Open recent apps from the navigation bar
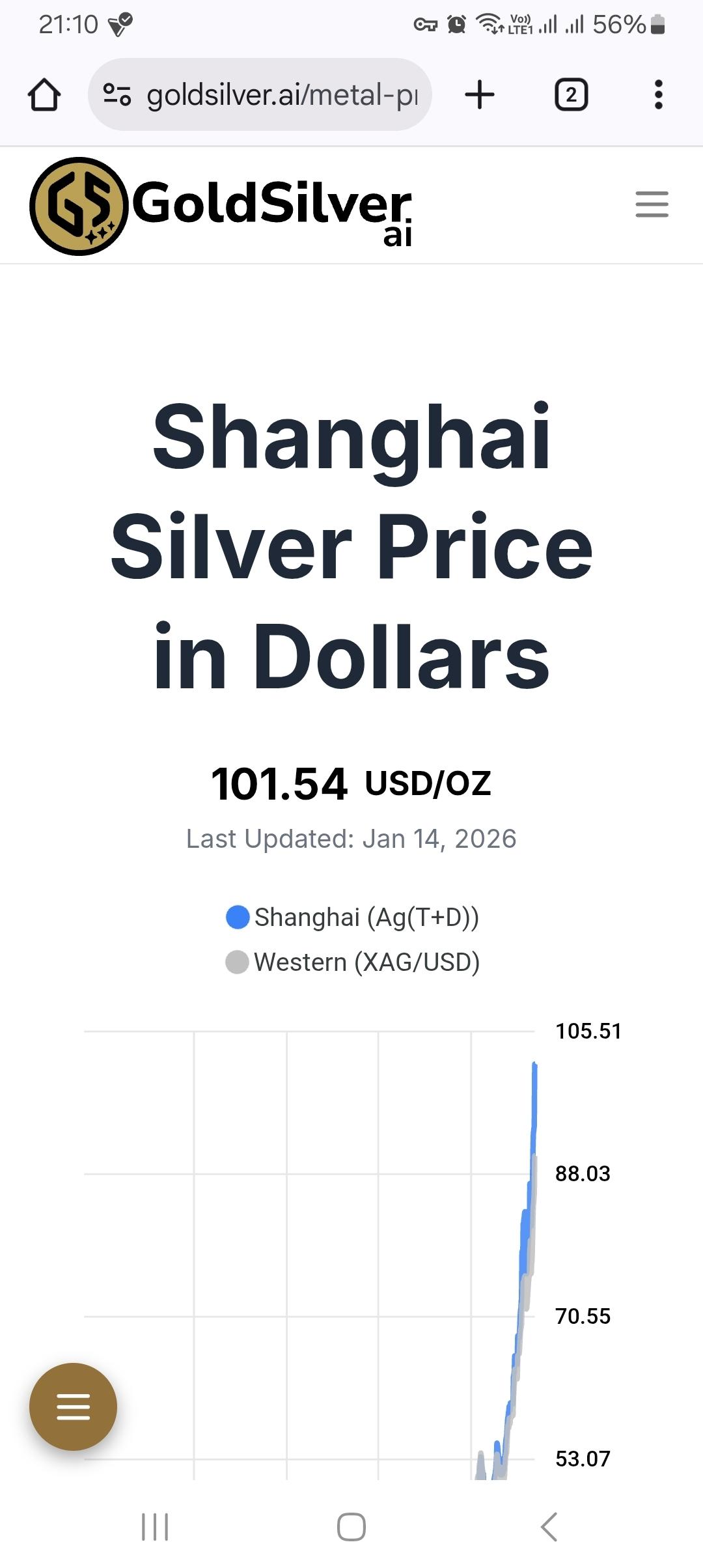703x1568 pixels. [155, 1526]
